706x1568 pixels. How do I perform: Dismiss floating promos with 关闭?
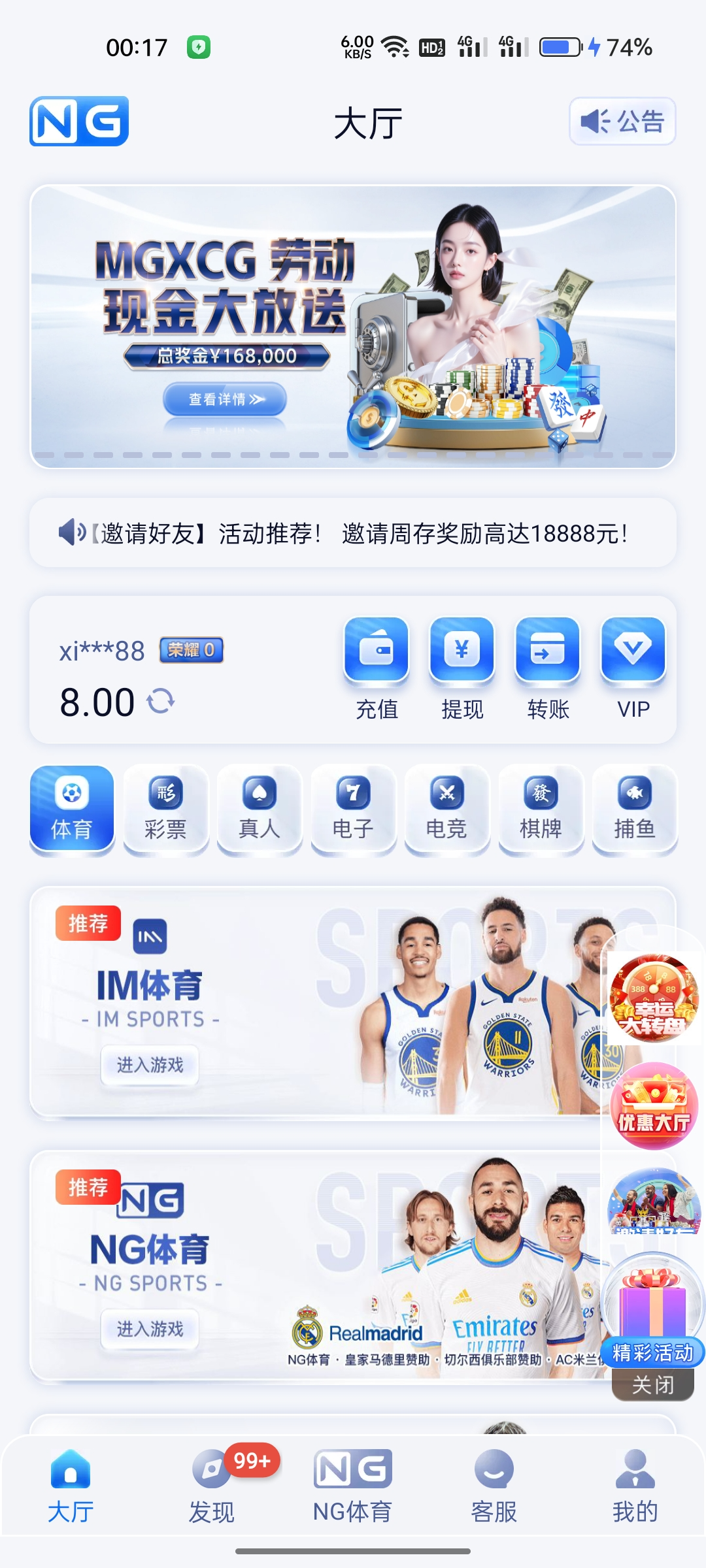pyautogui.click(x=652, y=1385)
